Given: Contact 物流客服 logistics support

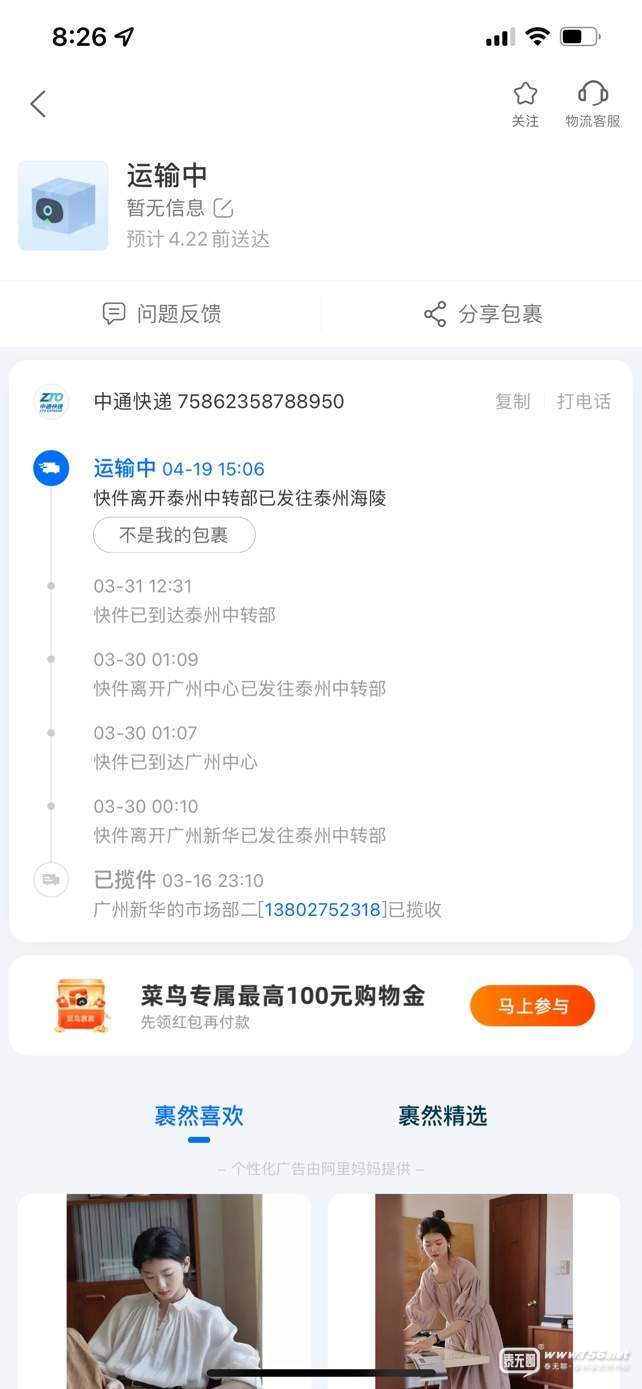Looking at the screenshot, I should click(592, 104).
